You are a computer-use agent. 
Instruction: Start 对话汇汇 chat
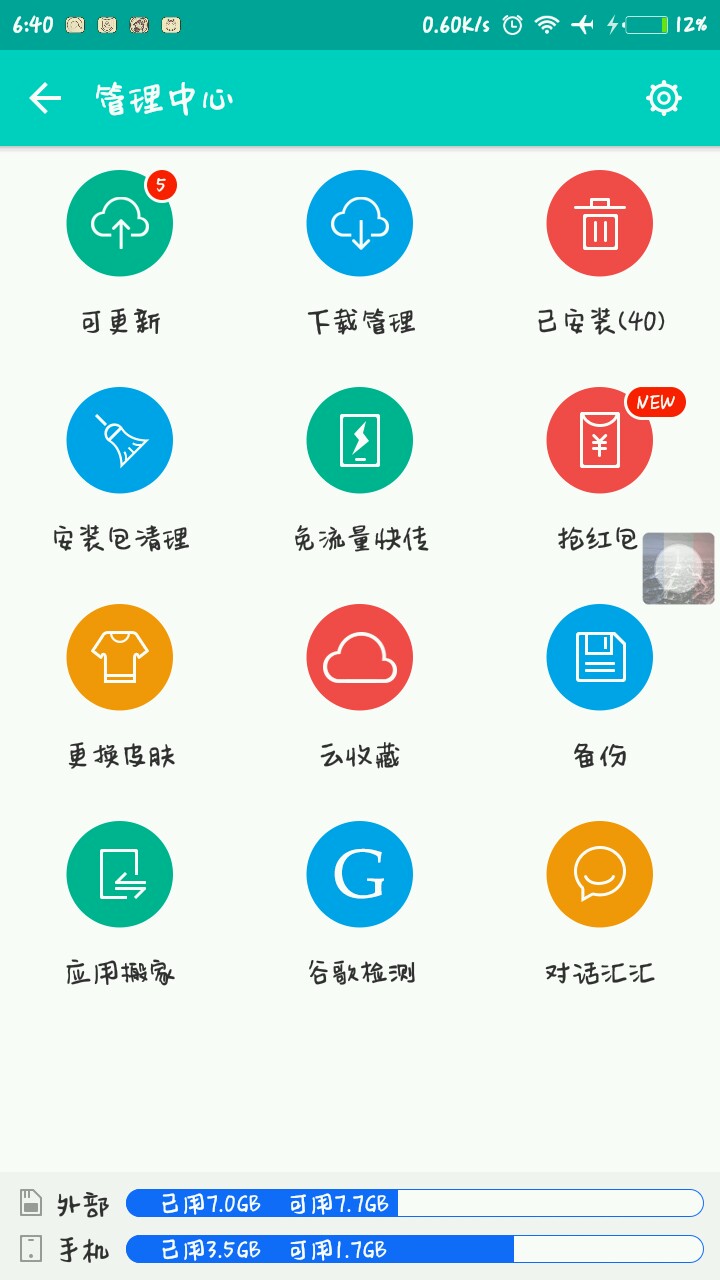(600, 874)
